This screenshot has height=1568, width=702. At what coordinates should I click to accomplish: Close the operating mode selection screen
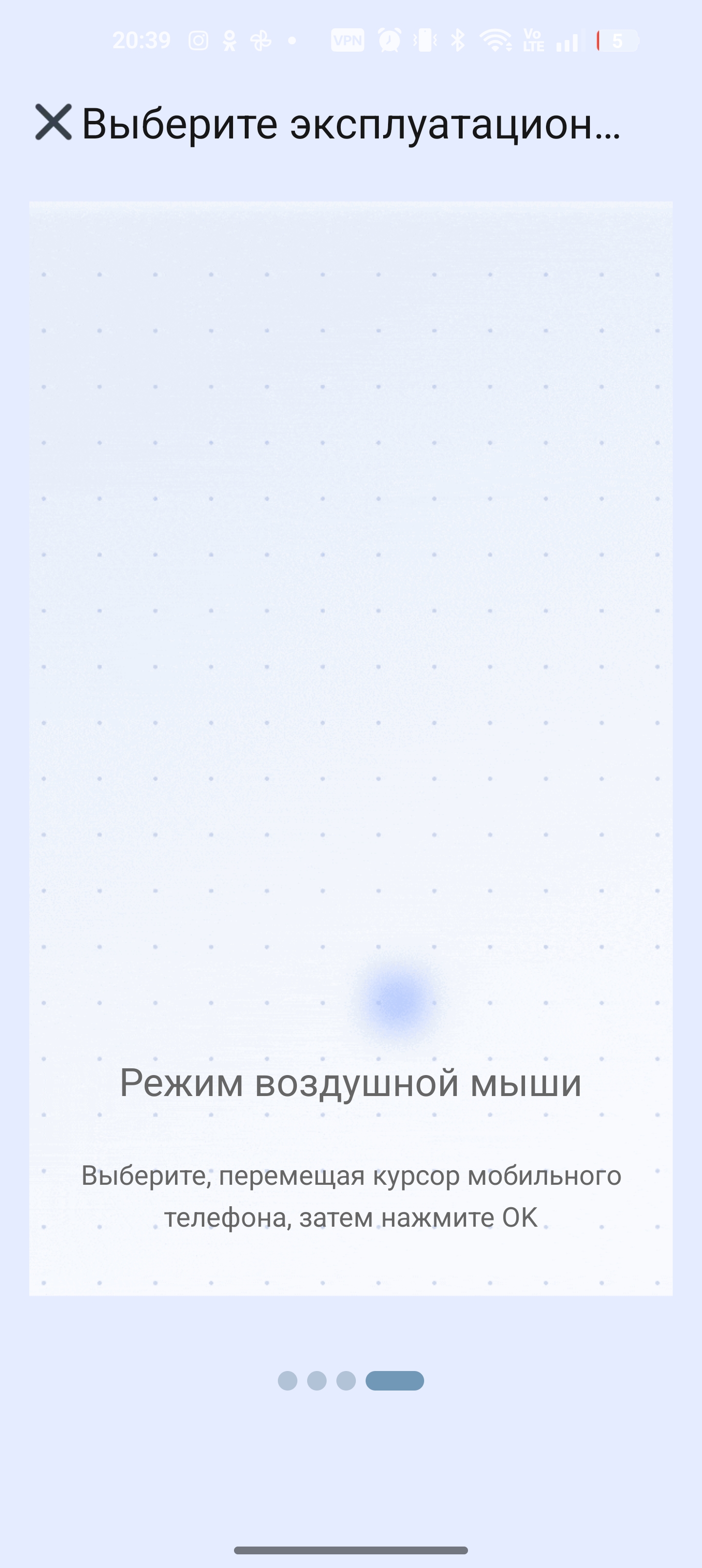pyautogui.click(x=54, y=122)
